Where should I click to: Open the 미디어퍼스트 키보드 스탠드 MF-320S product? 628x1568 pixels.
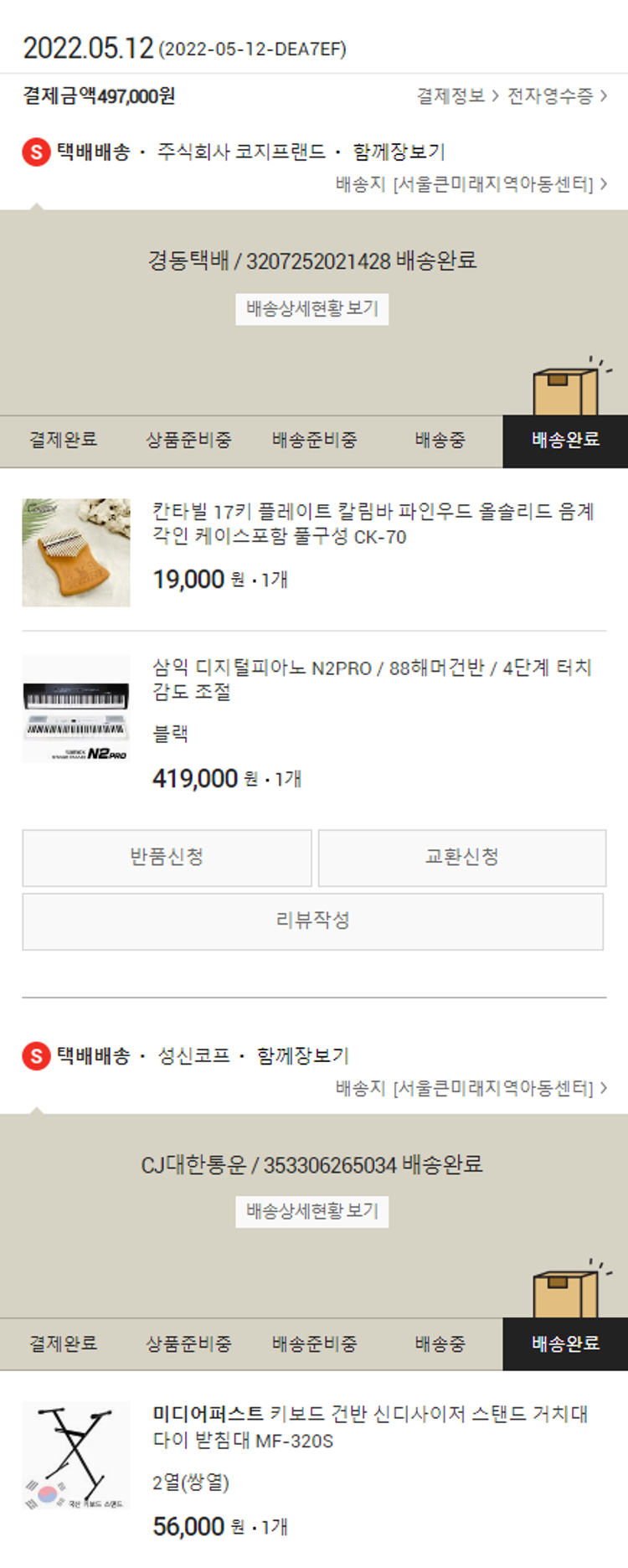click(x=369, y=1426)
